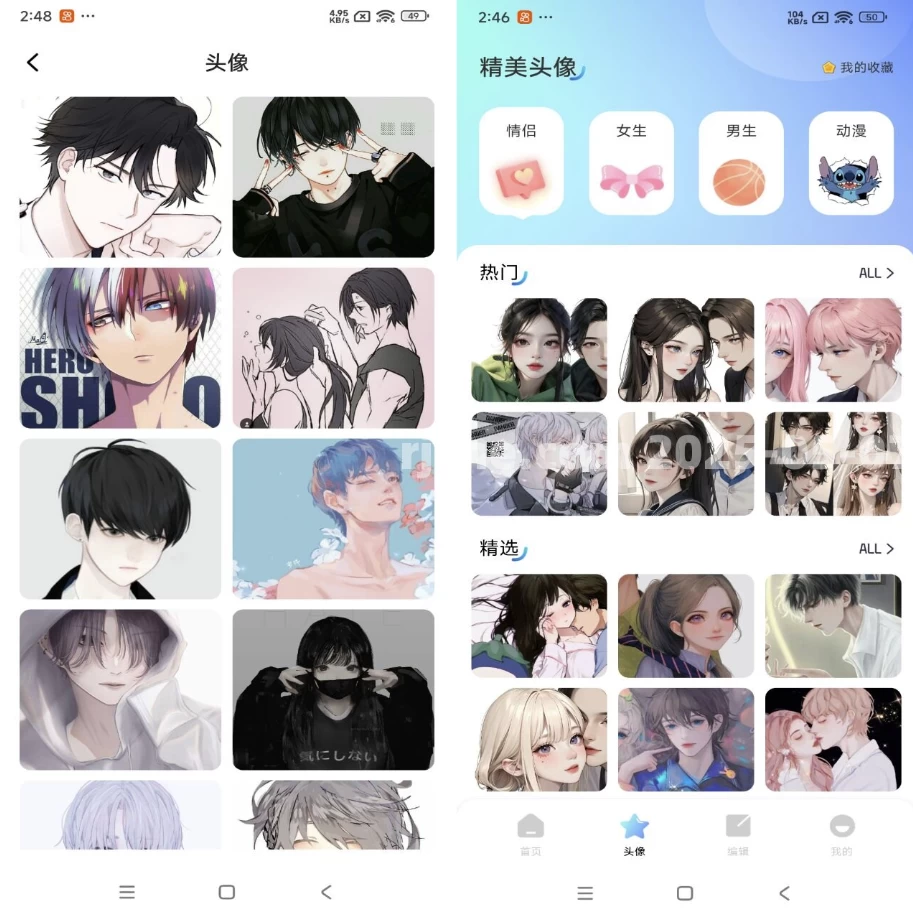Viewport: 913px width, 911px height.
Task: Open the 情侣 avatar category
Action: tap(521, 162)
